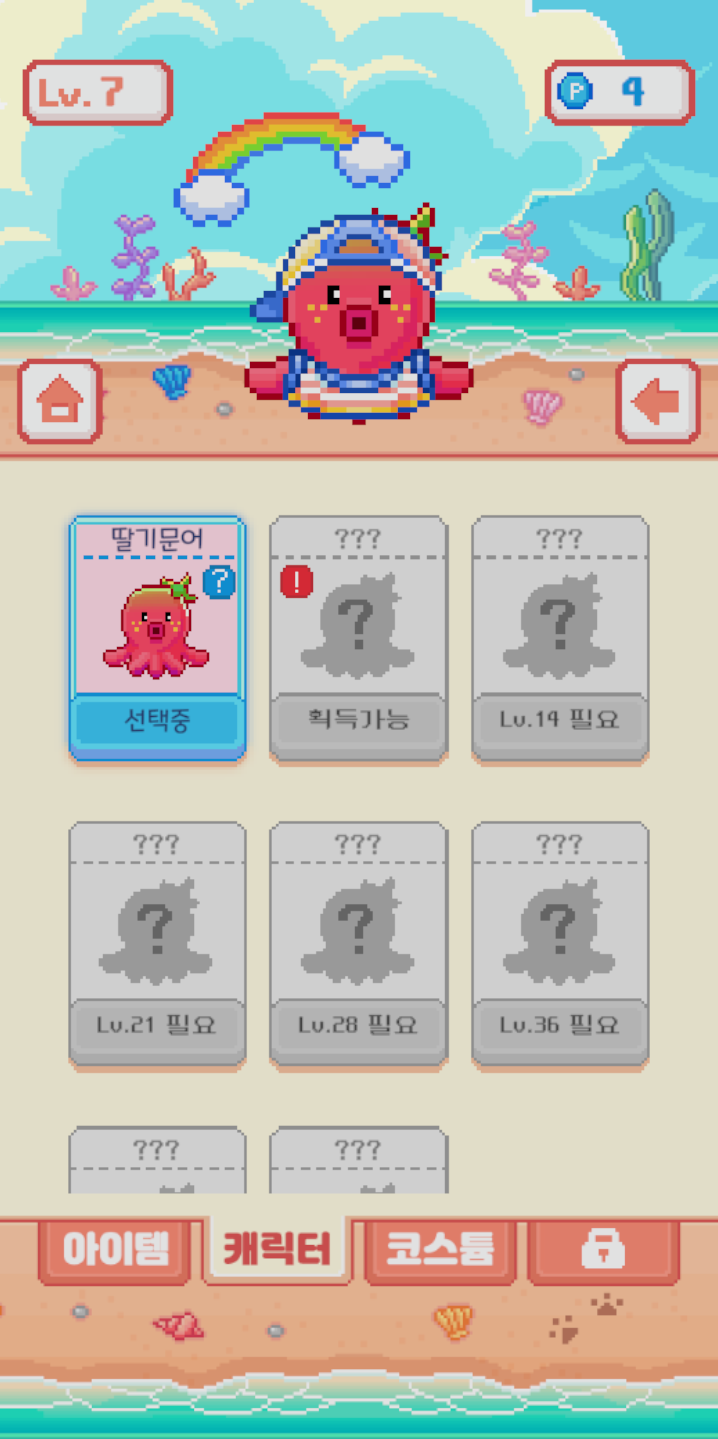Switch to the 캐릭터 tab
This screenshot has height=1439, width=718.
[277, 1249]
